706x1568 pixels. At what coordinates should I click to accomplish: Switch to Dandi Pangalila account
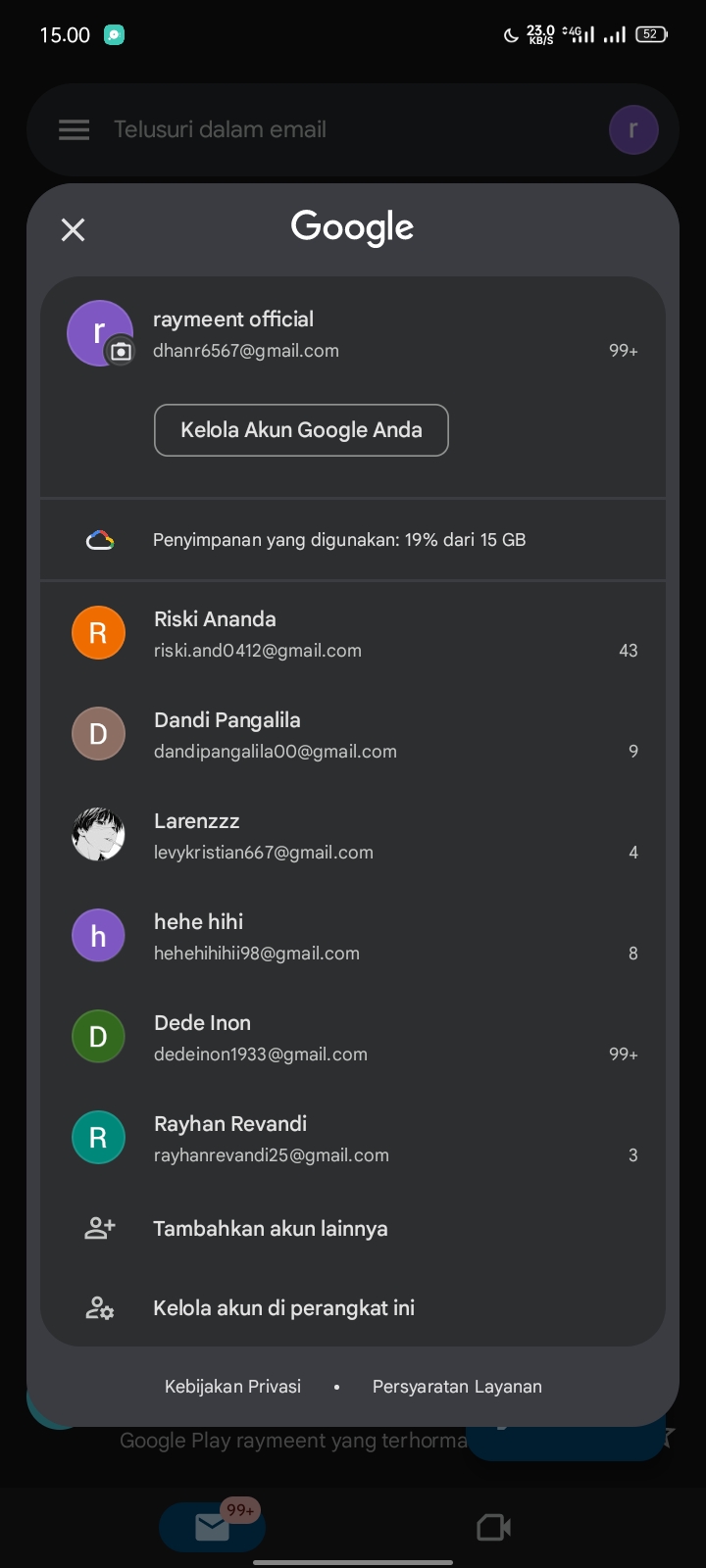click(353, 735)
